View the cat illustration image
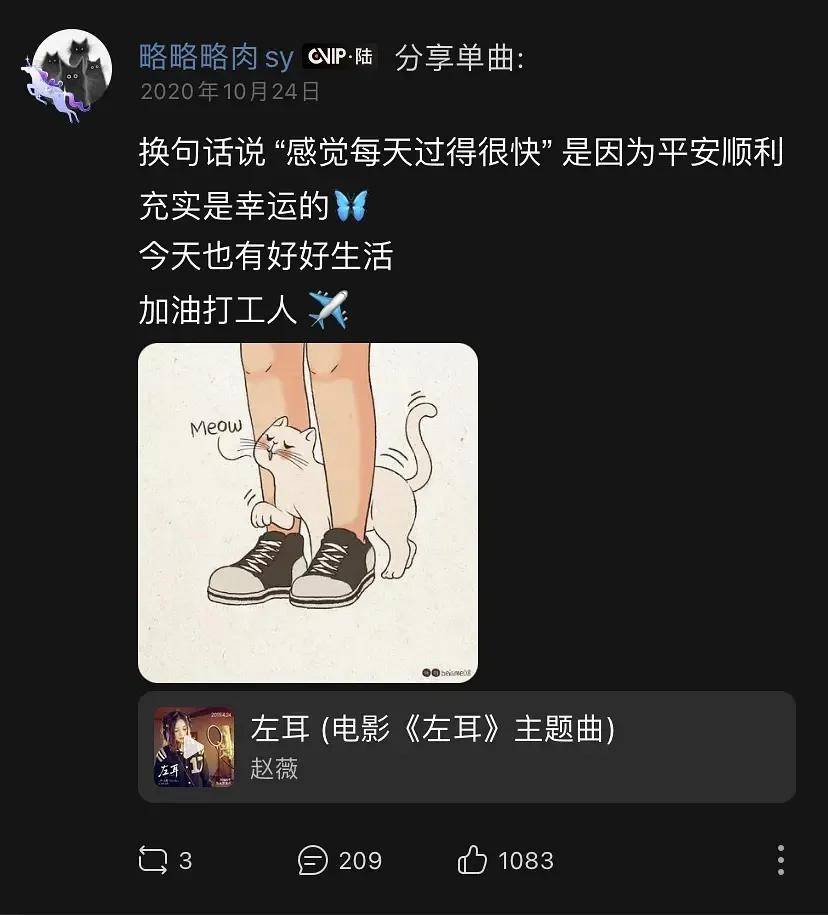The image size is (828, 915). (x=308, y=512)
